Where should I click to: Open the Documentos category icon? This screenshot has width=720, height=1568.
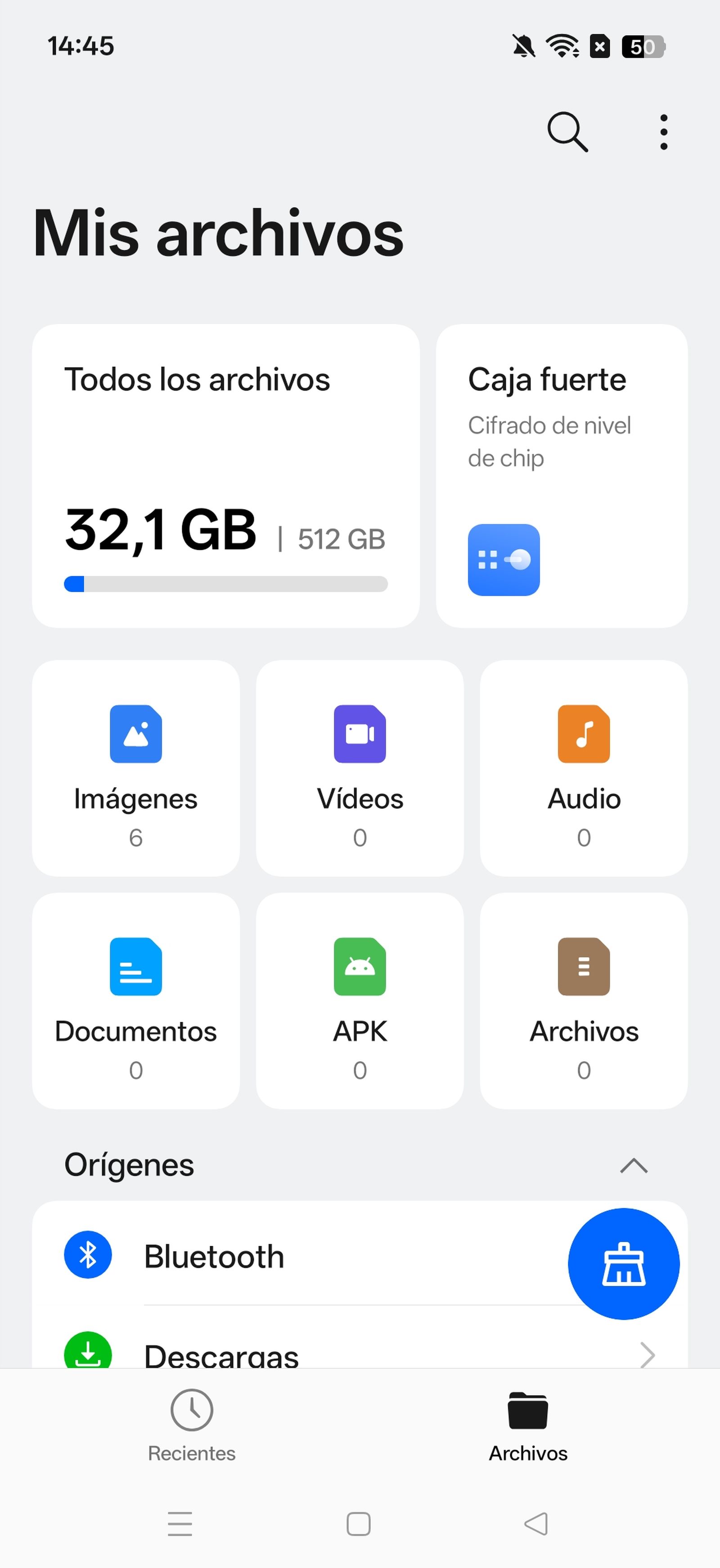point(135,967)
